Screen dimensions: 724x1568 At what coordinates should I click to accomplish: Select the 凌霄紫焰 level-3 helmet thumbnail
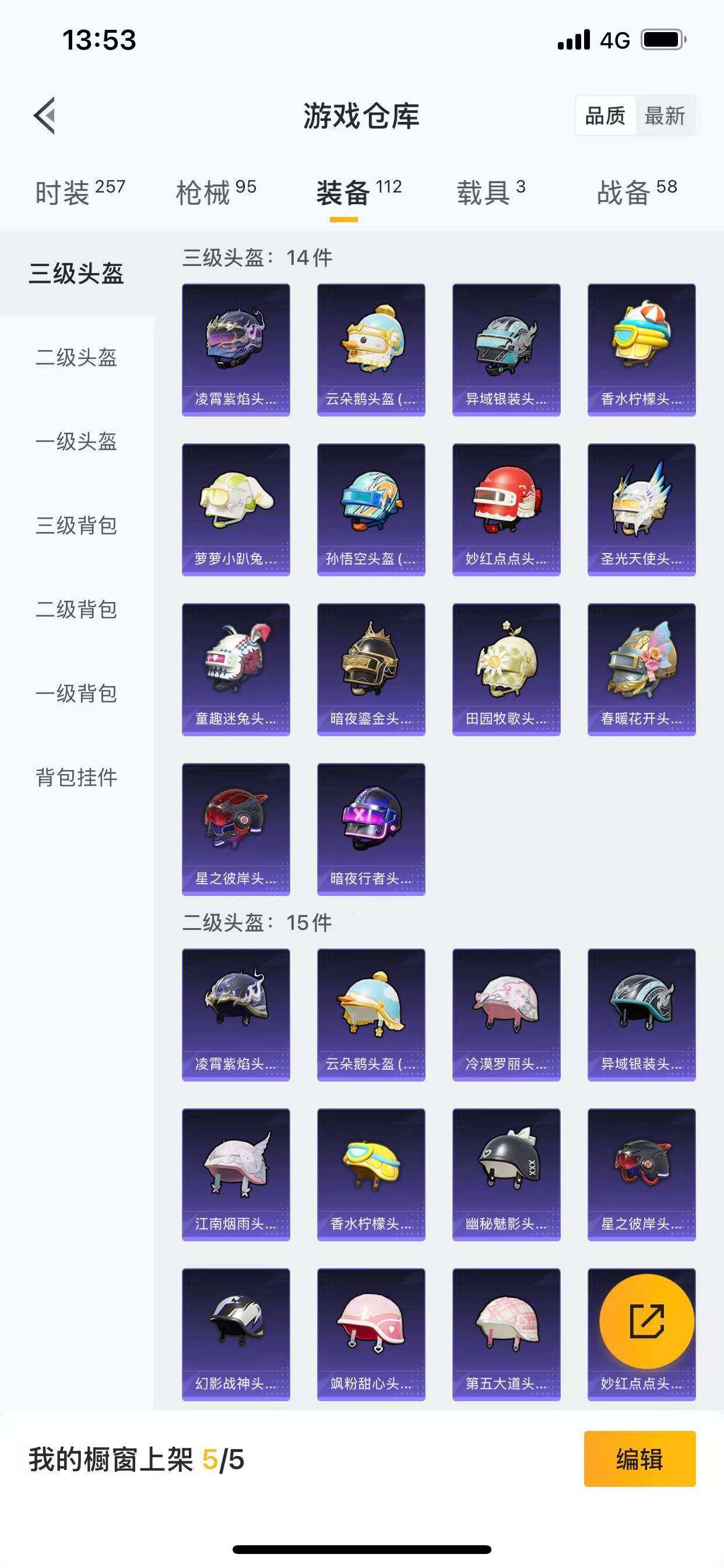[236, 347]
